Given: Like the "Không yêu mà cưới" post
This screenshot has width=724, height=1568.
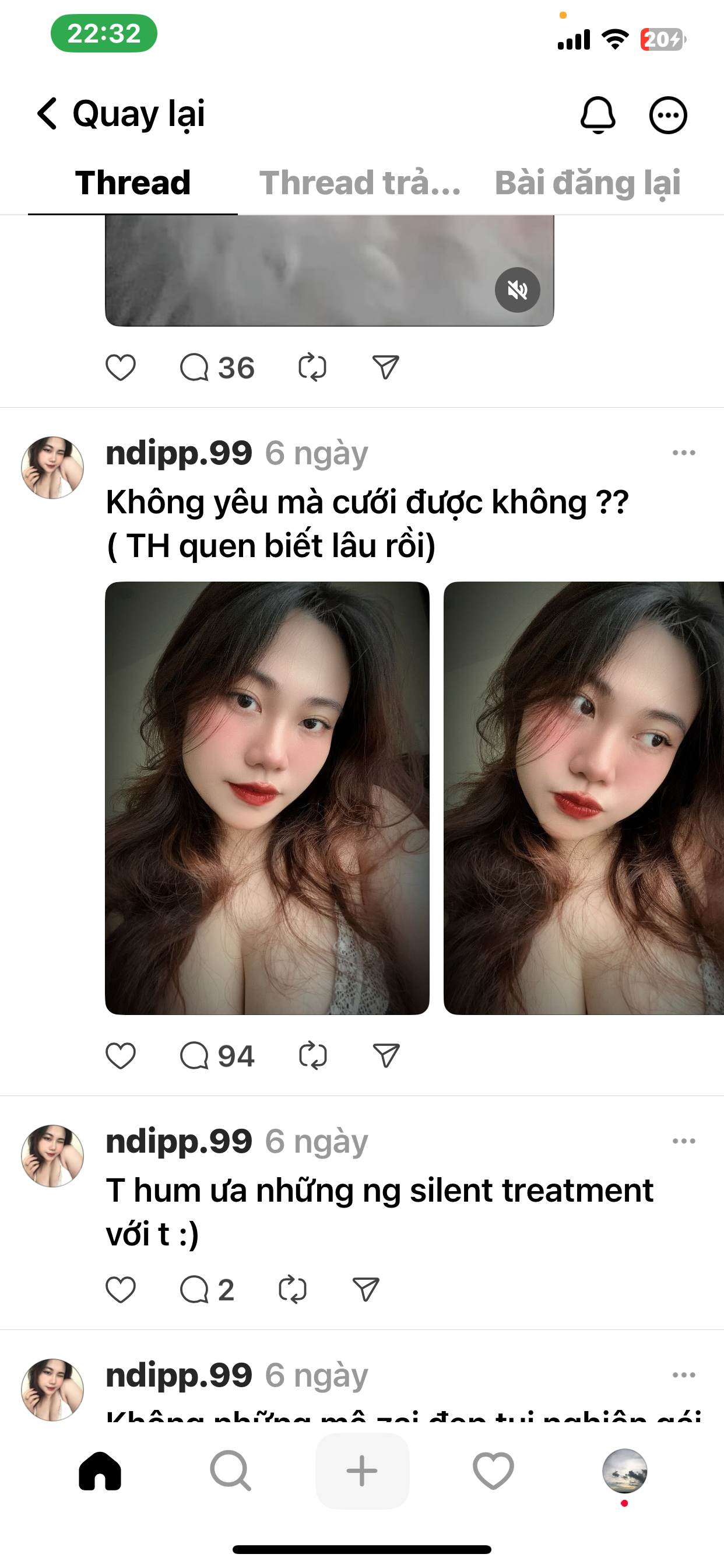Looking at the screenshot, I should (121, 1056).
